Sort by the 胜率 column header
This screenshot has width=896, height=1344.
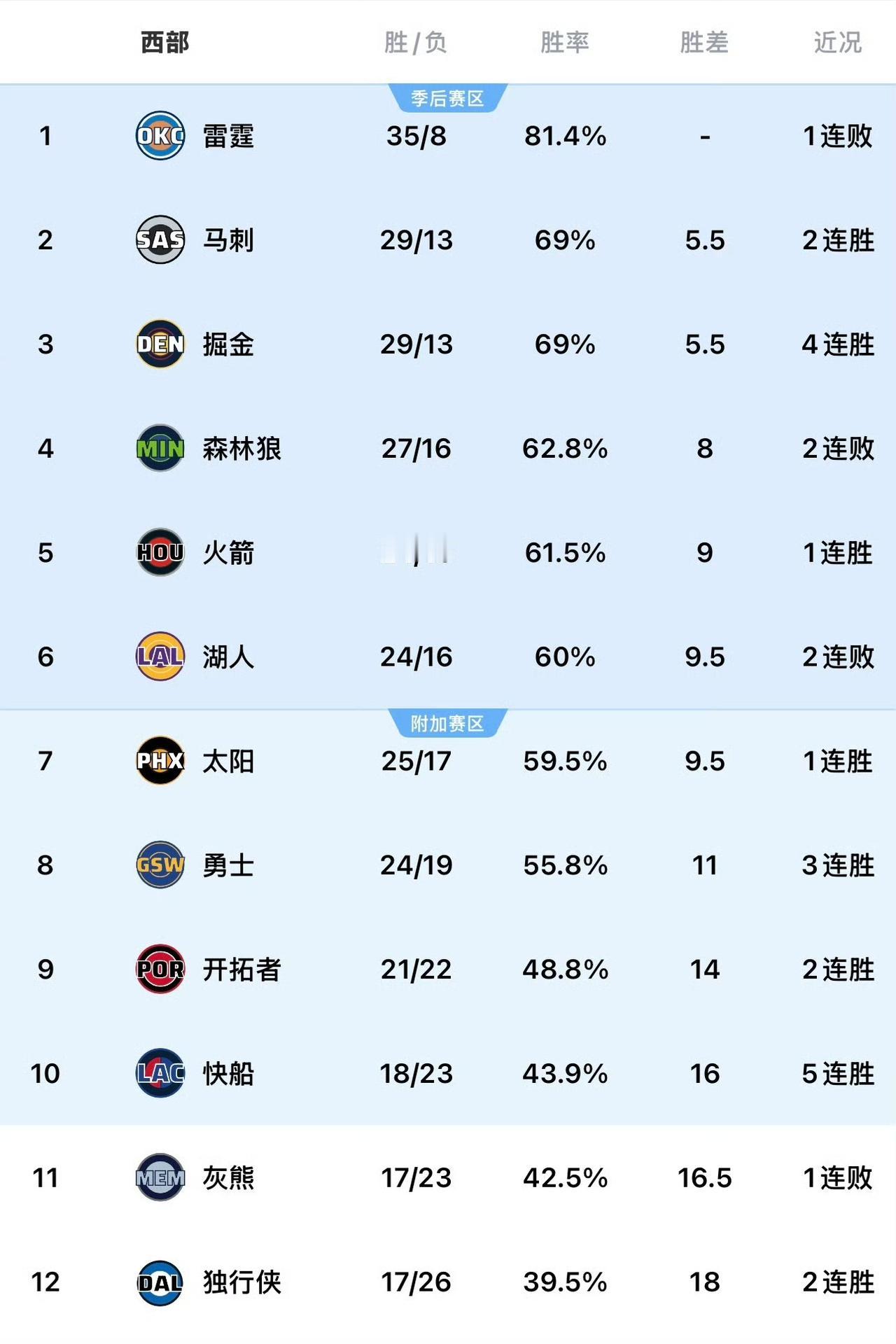click(564, 42)
